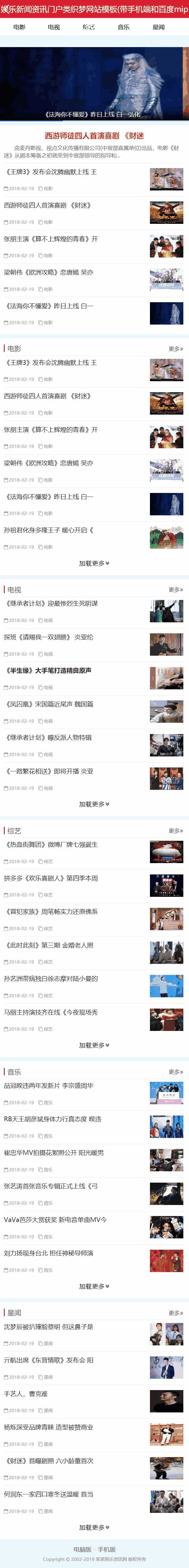
Task: Open 沈梦辰被扒撞脸蔡明 article
Action: (x=49, y=1326)
